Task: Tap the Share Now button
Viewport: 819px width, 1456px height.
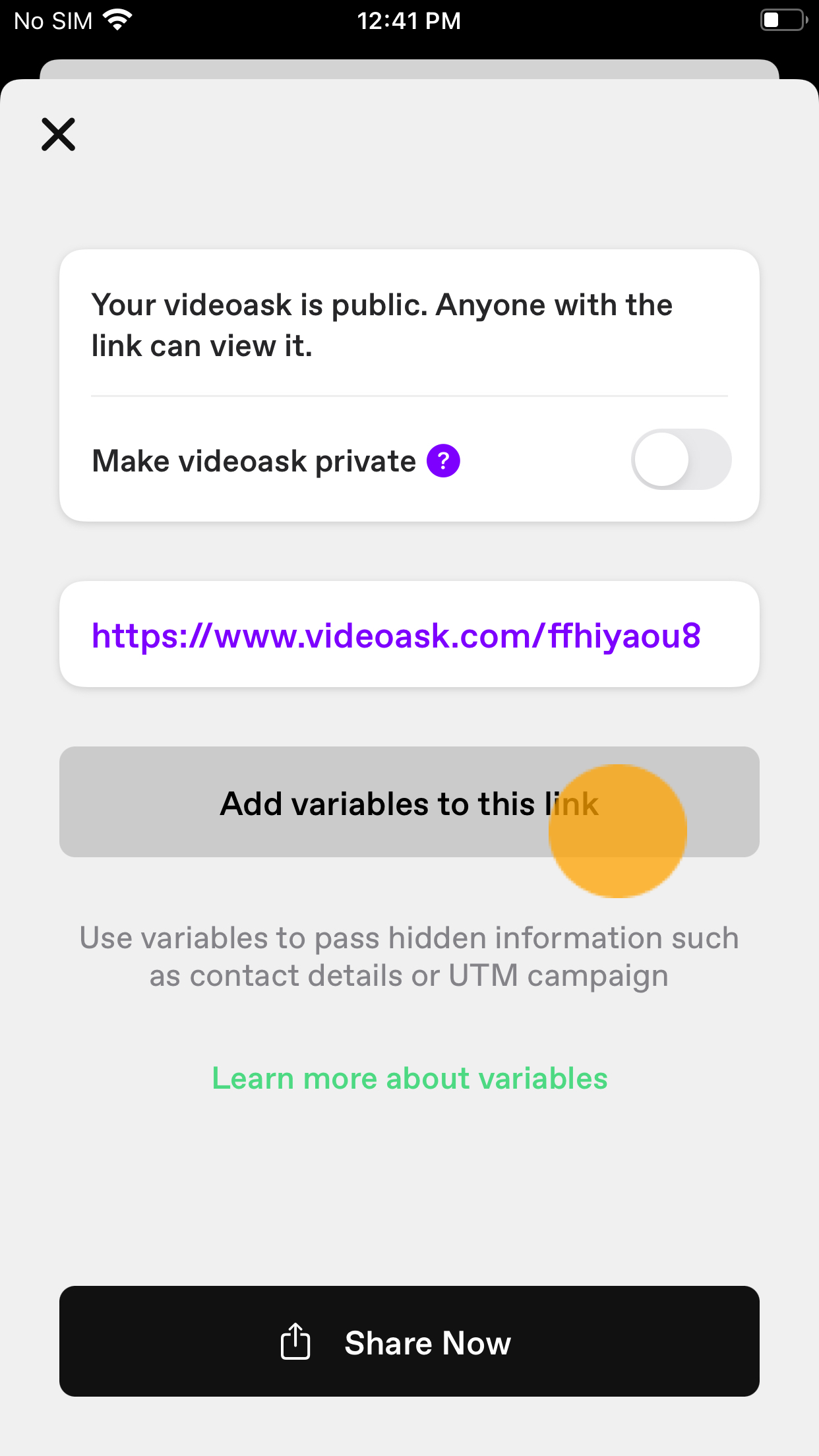Action: coord(409,1341)
